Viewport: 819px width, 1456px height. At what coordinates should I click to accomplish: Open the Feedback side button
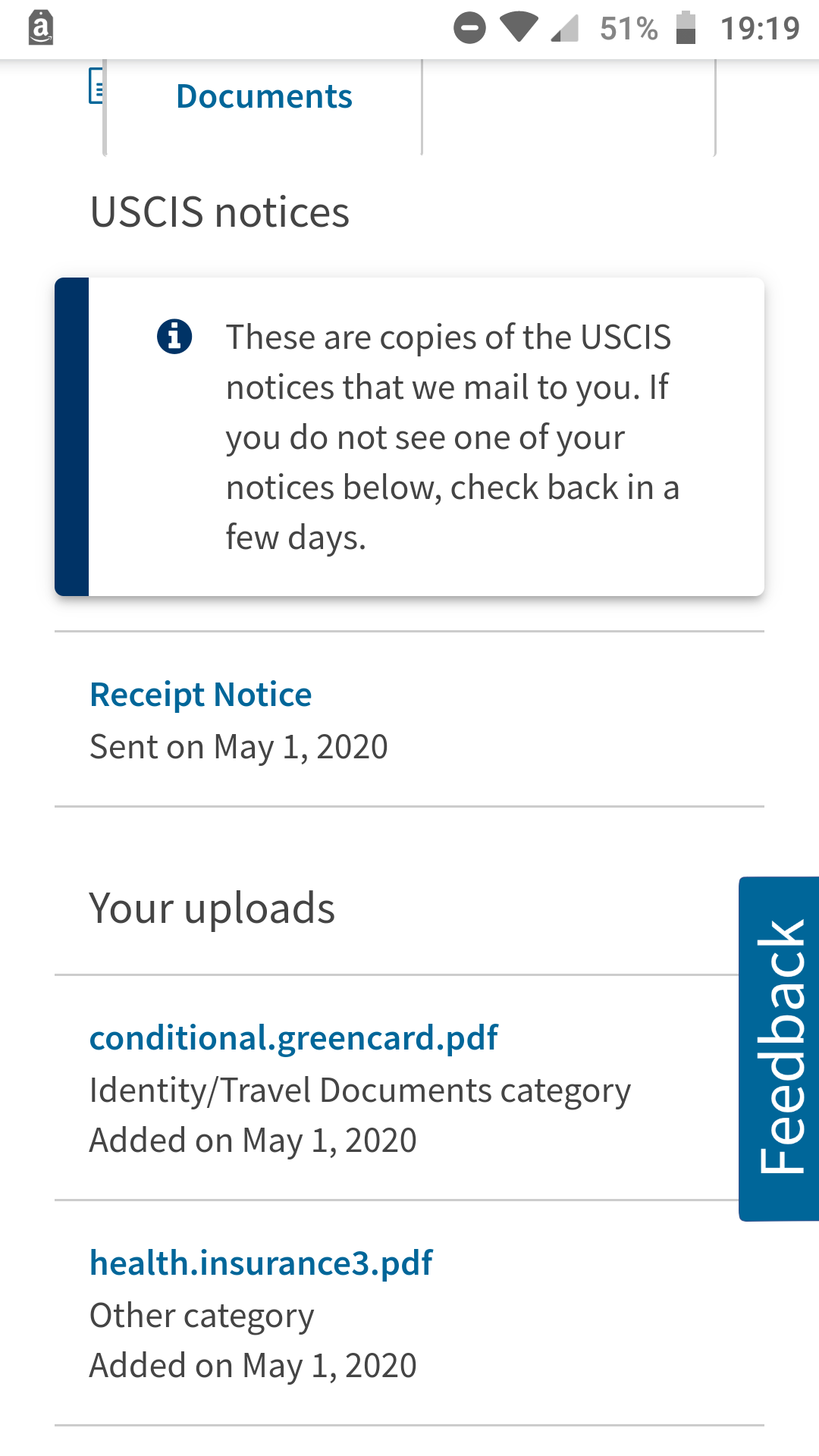pos(780,1048)
